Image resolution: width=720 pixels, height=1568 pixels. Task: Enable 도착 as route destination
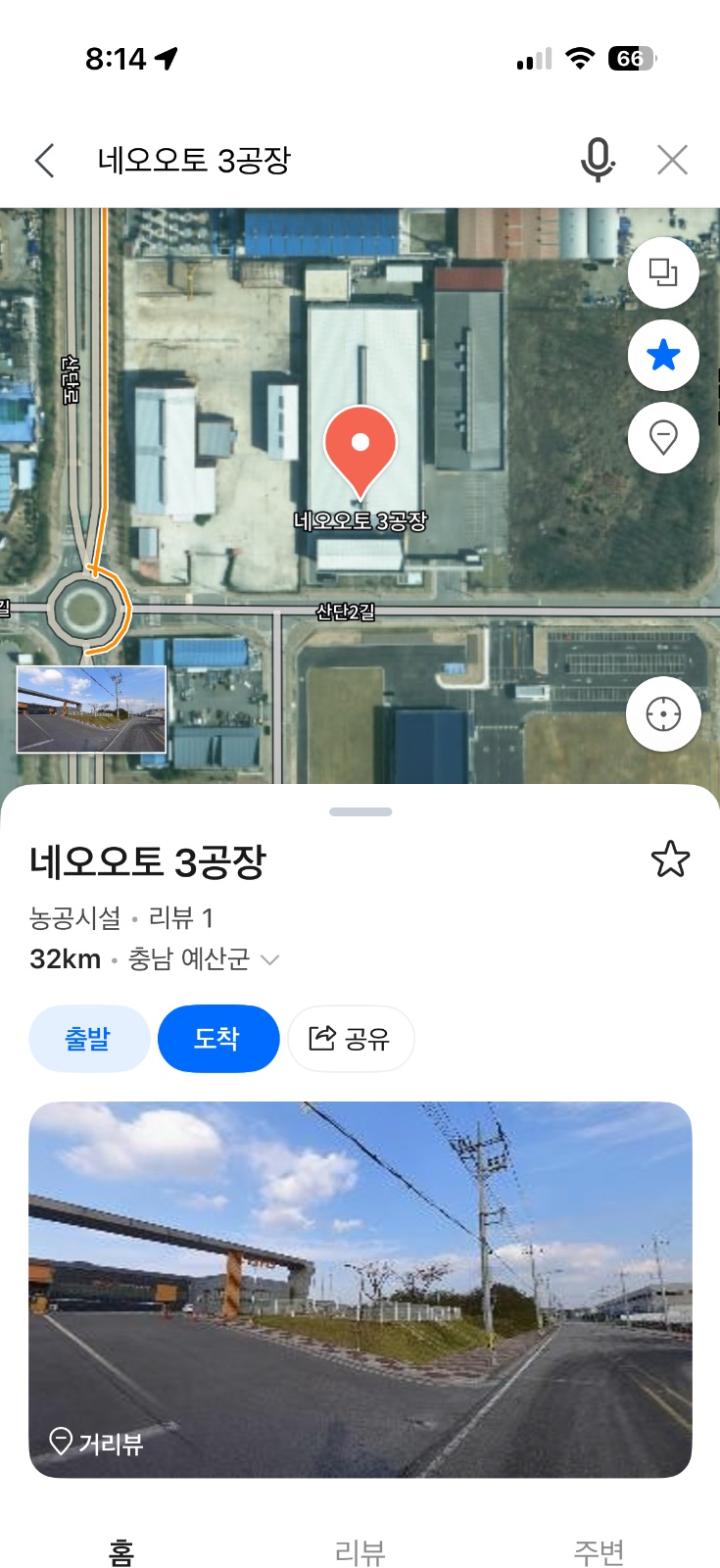[x=218, y=1038]
